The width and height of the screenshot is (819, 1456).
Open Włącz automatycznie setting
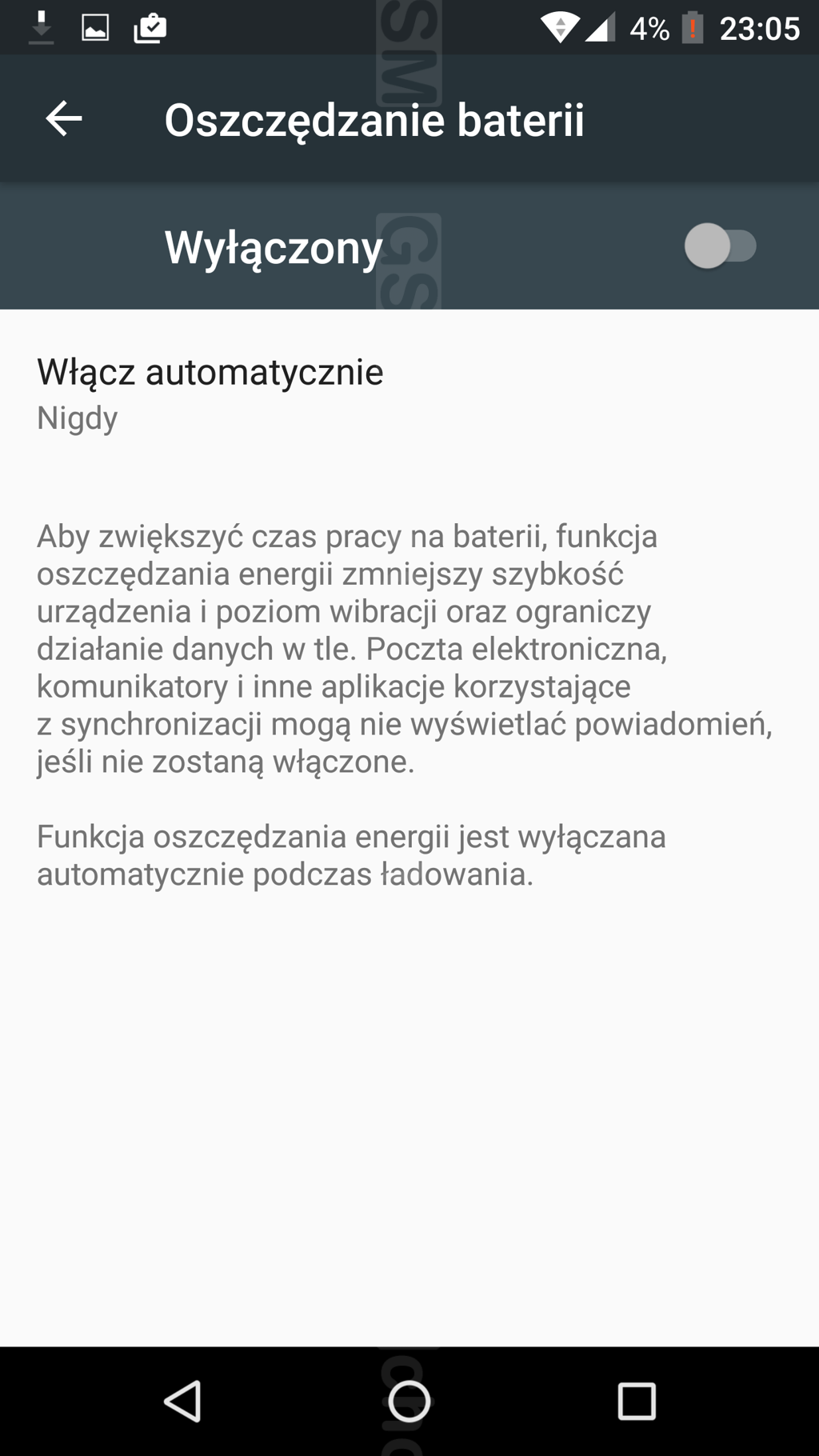(210, 393)
